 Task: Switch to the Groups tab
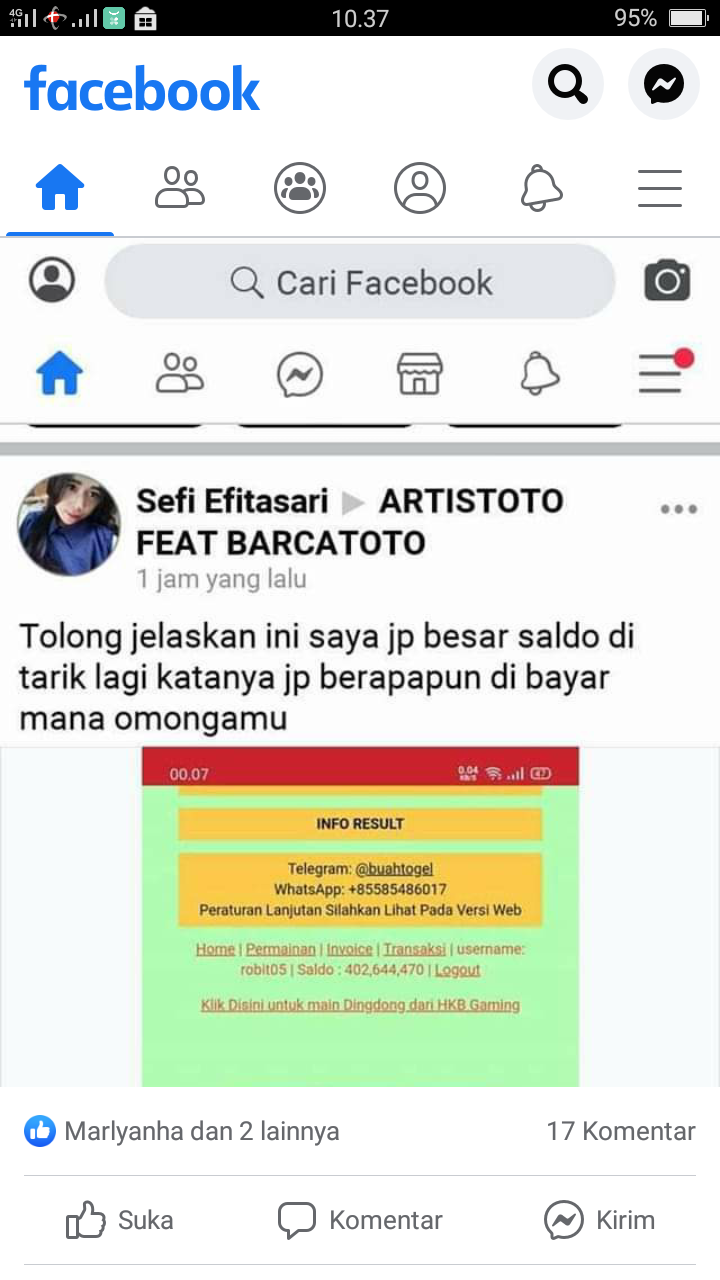coord(300,187)
